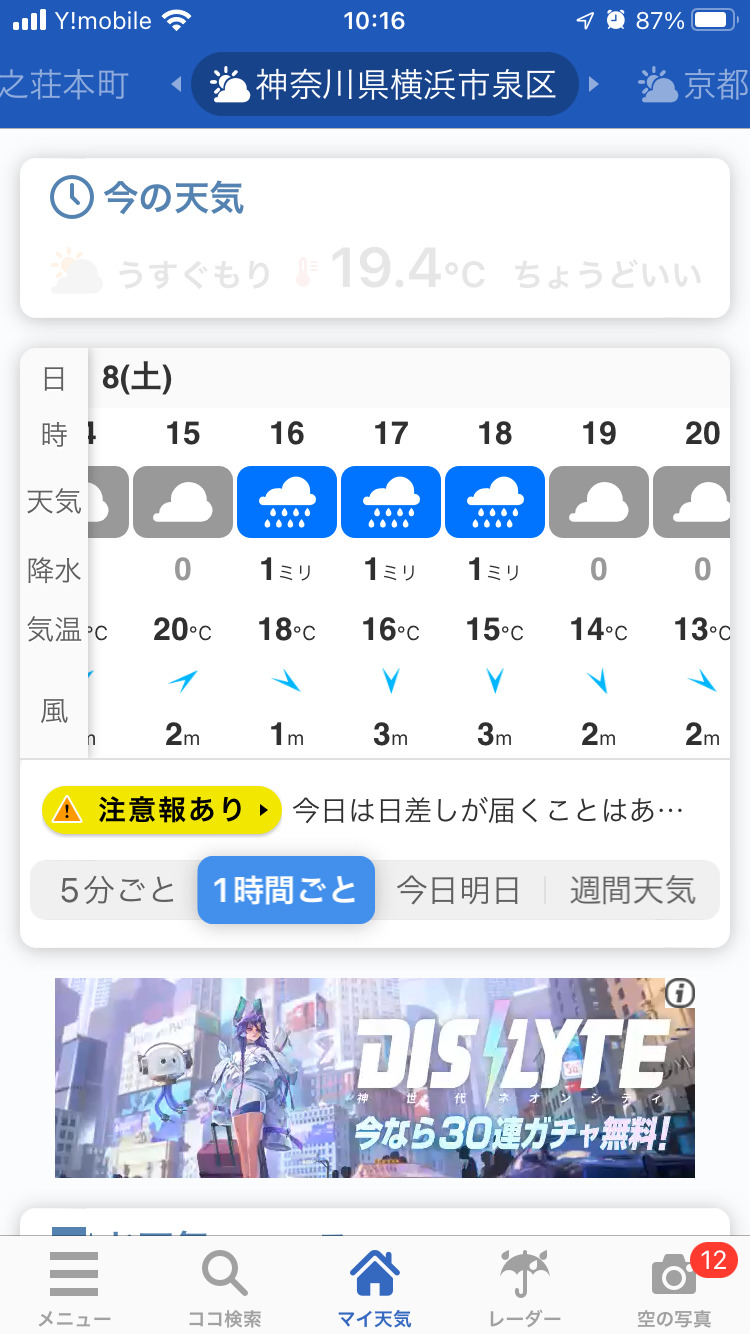Viewport: 750px width, 1334px height.
Task: Switch to the 京都 location tab
Action: (695, 86)
